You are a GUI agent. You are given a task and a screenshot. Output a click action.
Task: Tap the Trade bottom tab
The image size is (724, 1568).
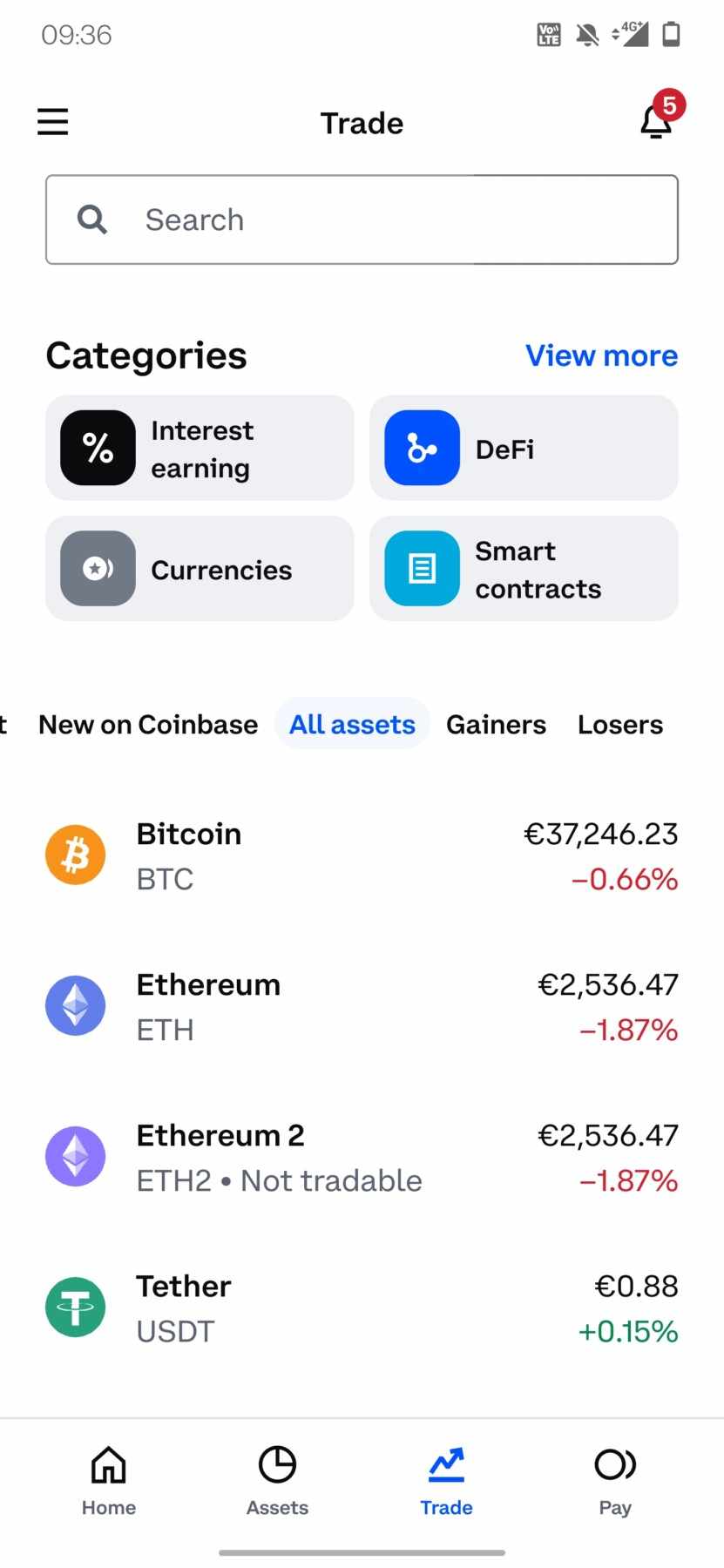pyautogui.click(x=446, y=1481)
